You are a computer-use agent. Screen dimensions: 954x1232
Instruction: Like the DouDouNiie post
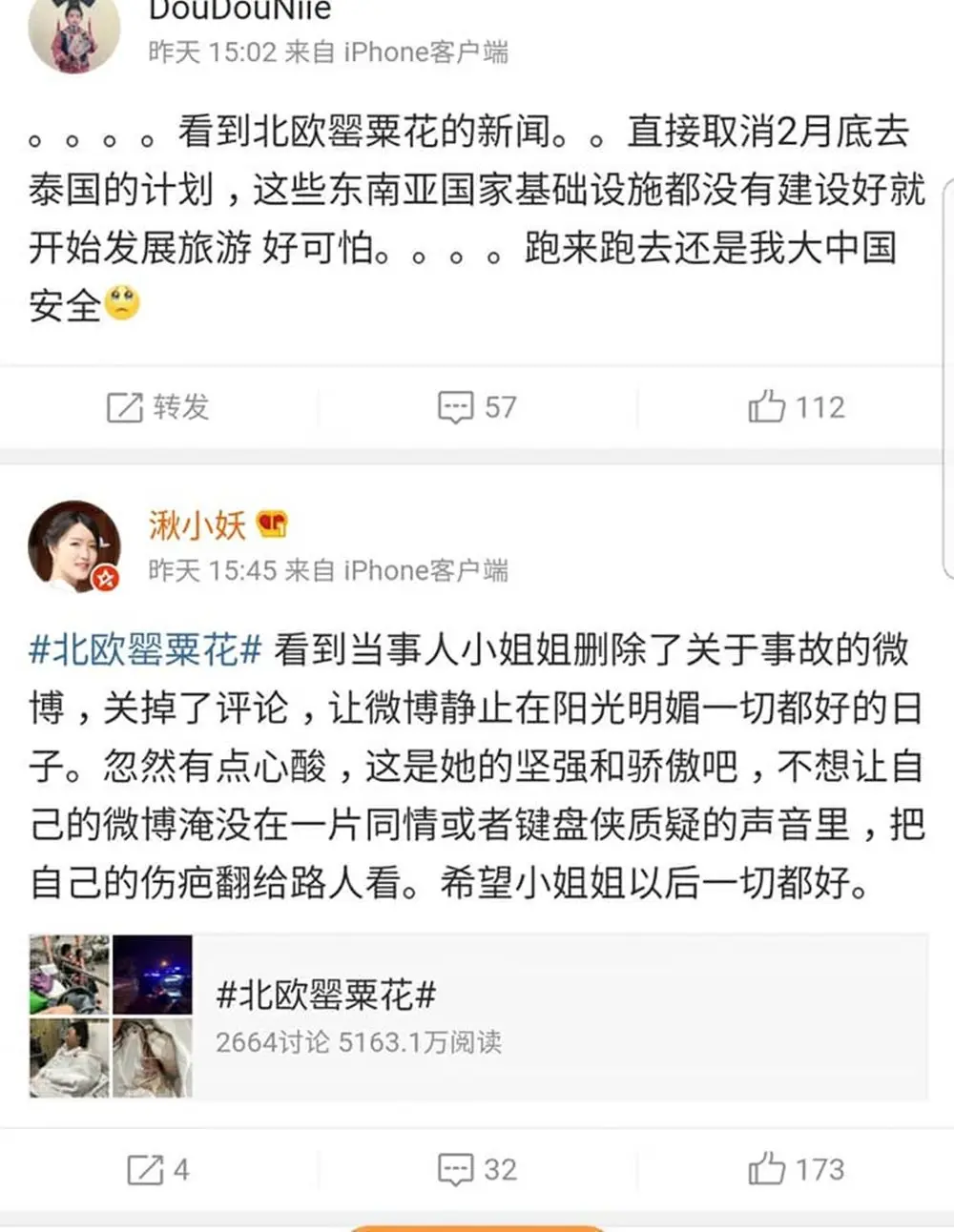pos(796,408)
